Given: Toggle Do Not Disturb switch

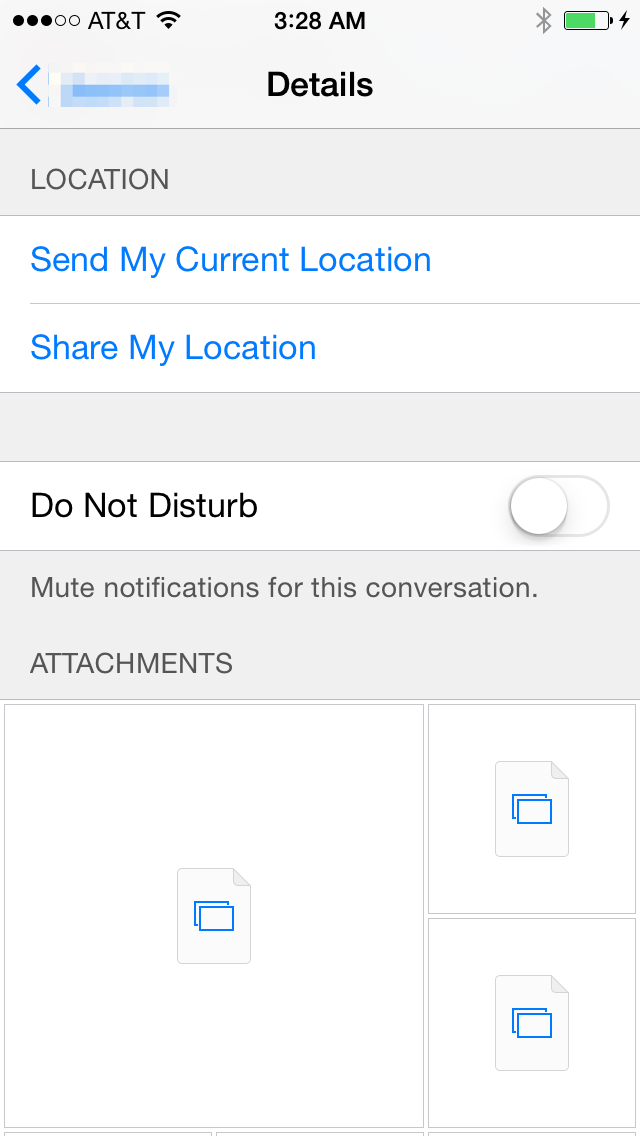Looking at the screenshot, I should (558, 506).
